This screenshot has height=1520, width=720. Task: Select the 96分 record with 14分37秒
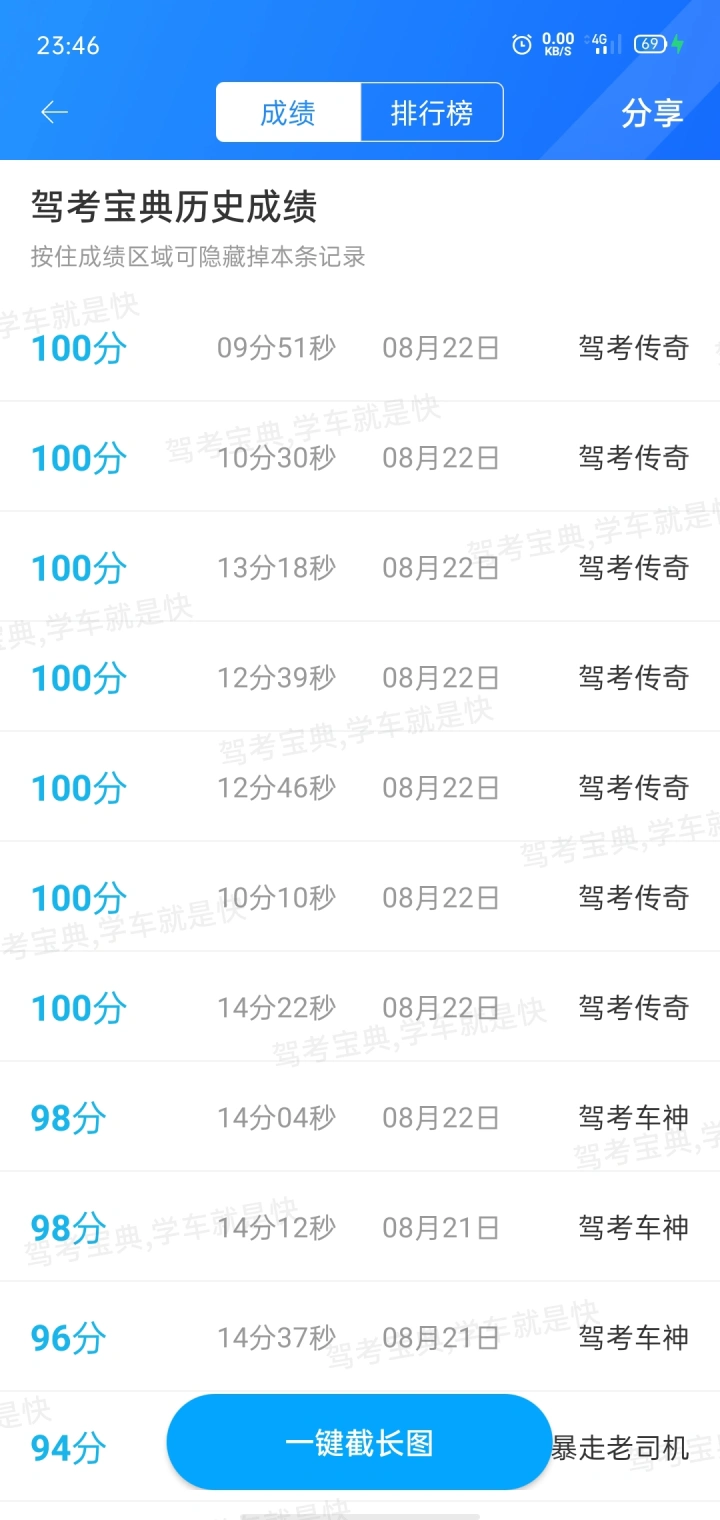(360, 1337)
